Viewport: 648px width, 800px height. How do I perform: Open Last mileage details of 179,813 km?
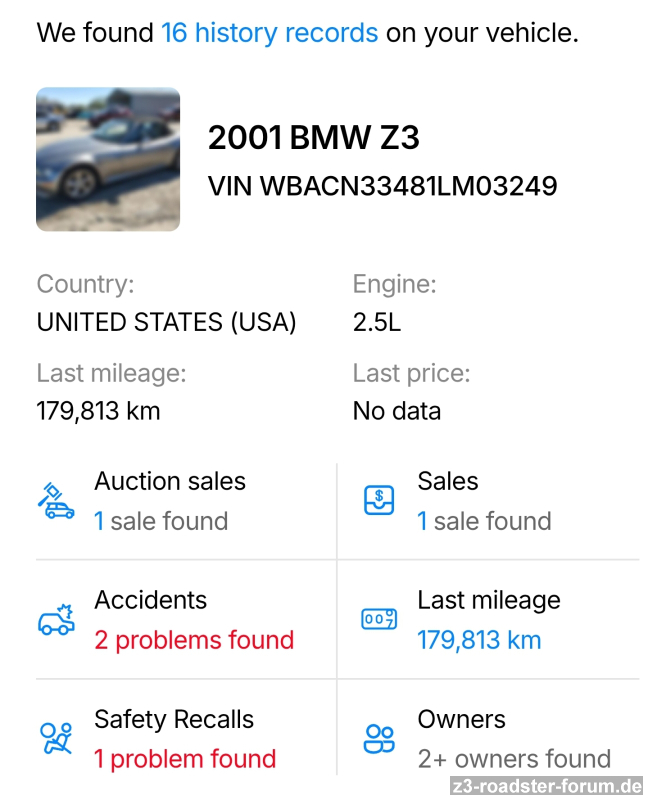click(488, 620)
